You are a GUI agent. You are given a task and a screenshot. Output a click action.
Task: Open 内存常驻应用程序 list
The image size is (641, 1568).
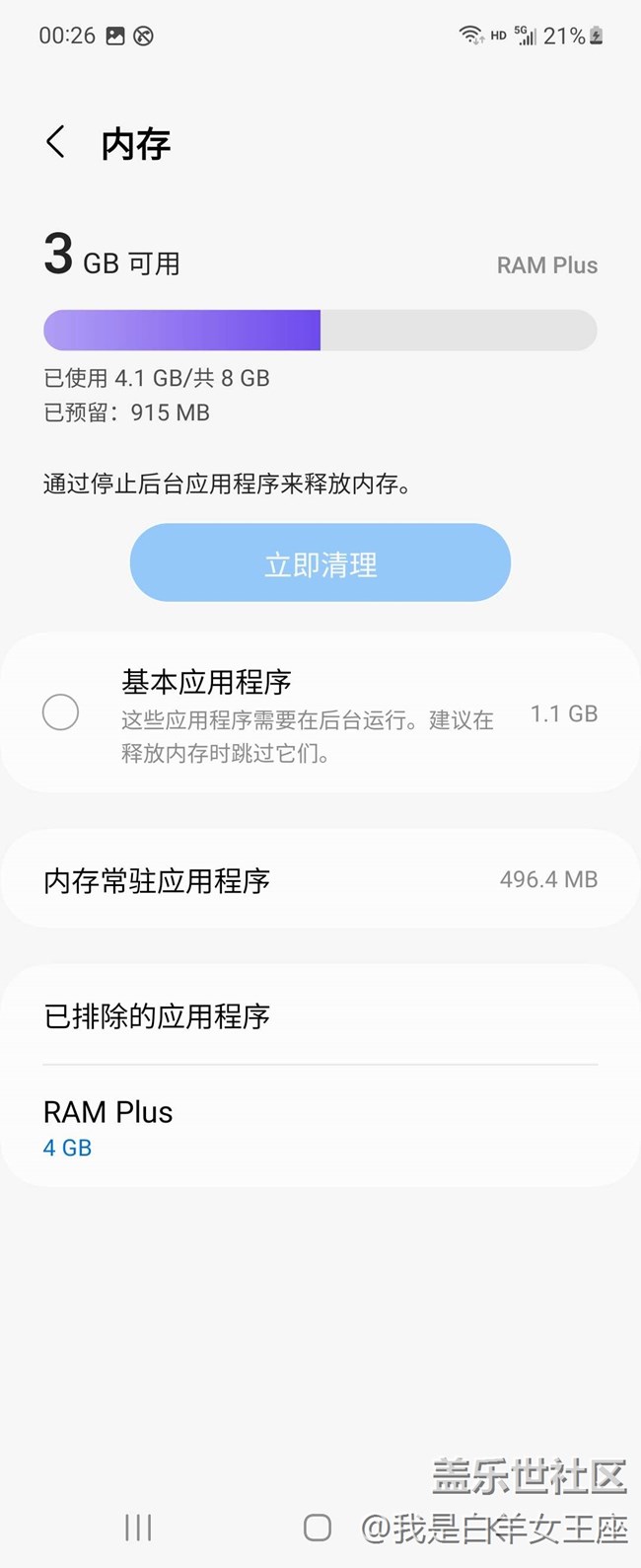[320, 879]
